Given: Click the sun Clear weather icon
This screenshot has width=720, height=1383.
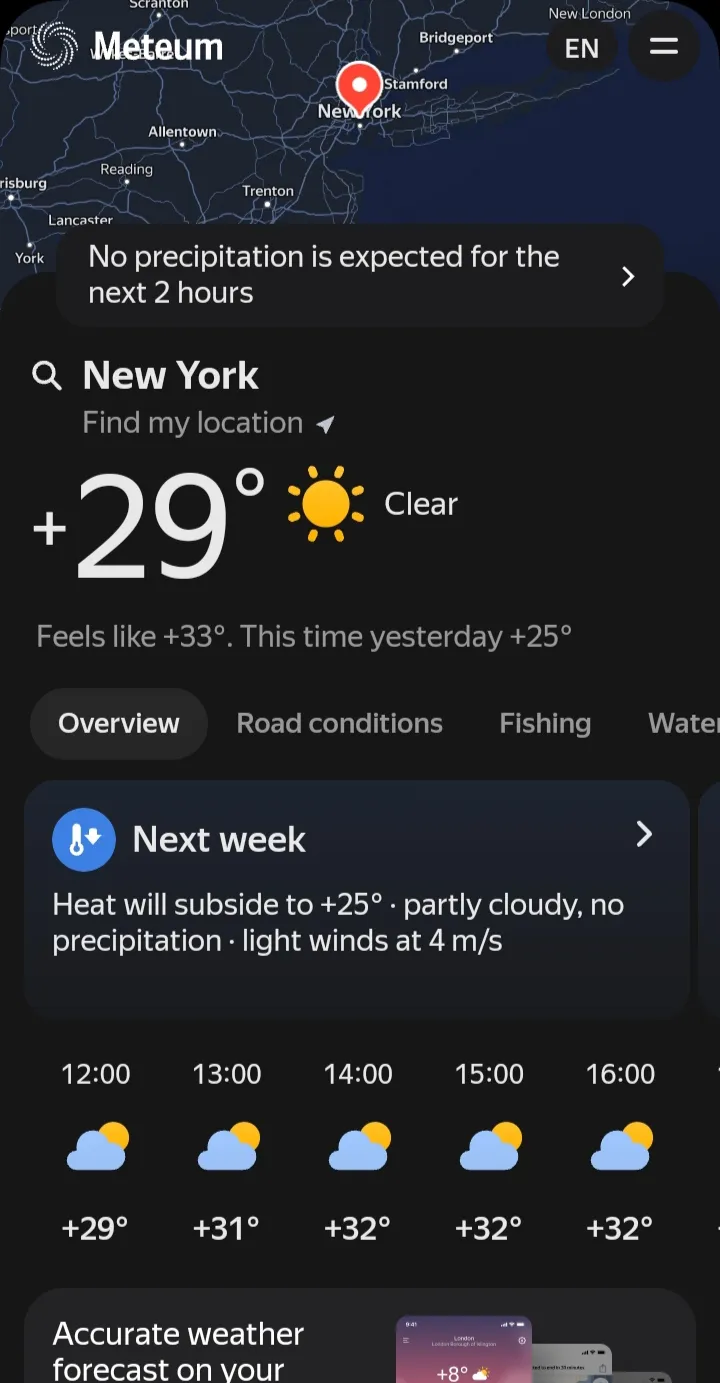Looking at the screenshot, I should pyautogui.click(x=325, y=503).
